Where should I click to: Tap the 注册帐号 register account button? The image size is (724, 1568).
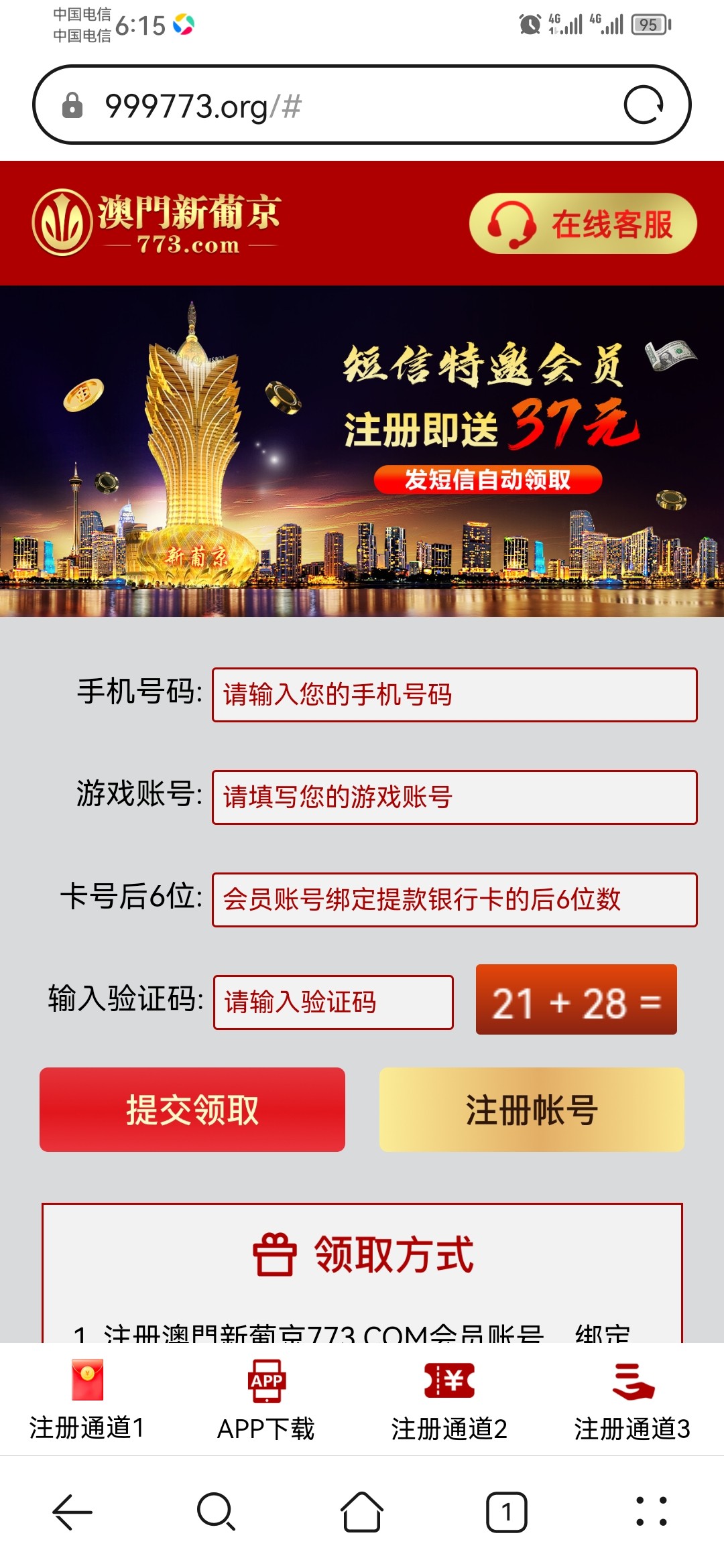click(x=532, y=1110)
